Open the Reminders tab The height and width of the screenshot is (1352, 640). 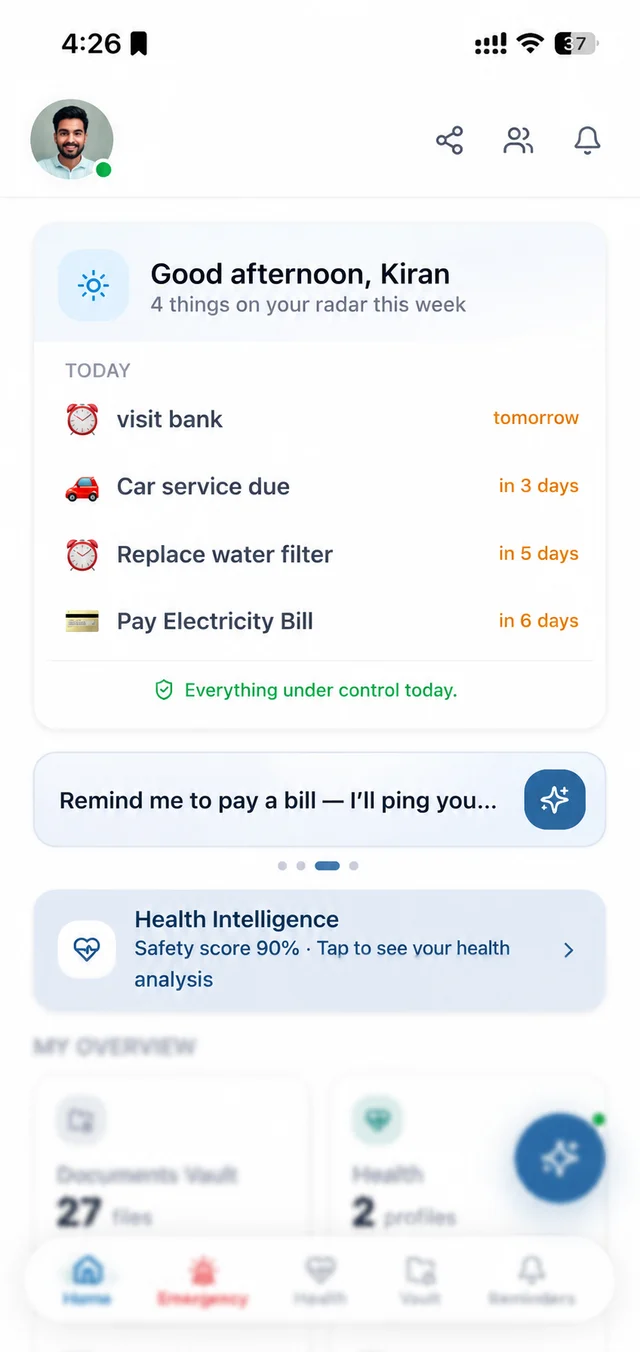[531, 1282]
